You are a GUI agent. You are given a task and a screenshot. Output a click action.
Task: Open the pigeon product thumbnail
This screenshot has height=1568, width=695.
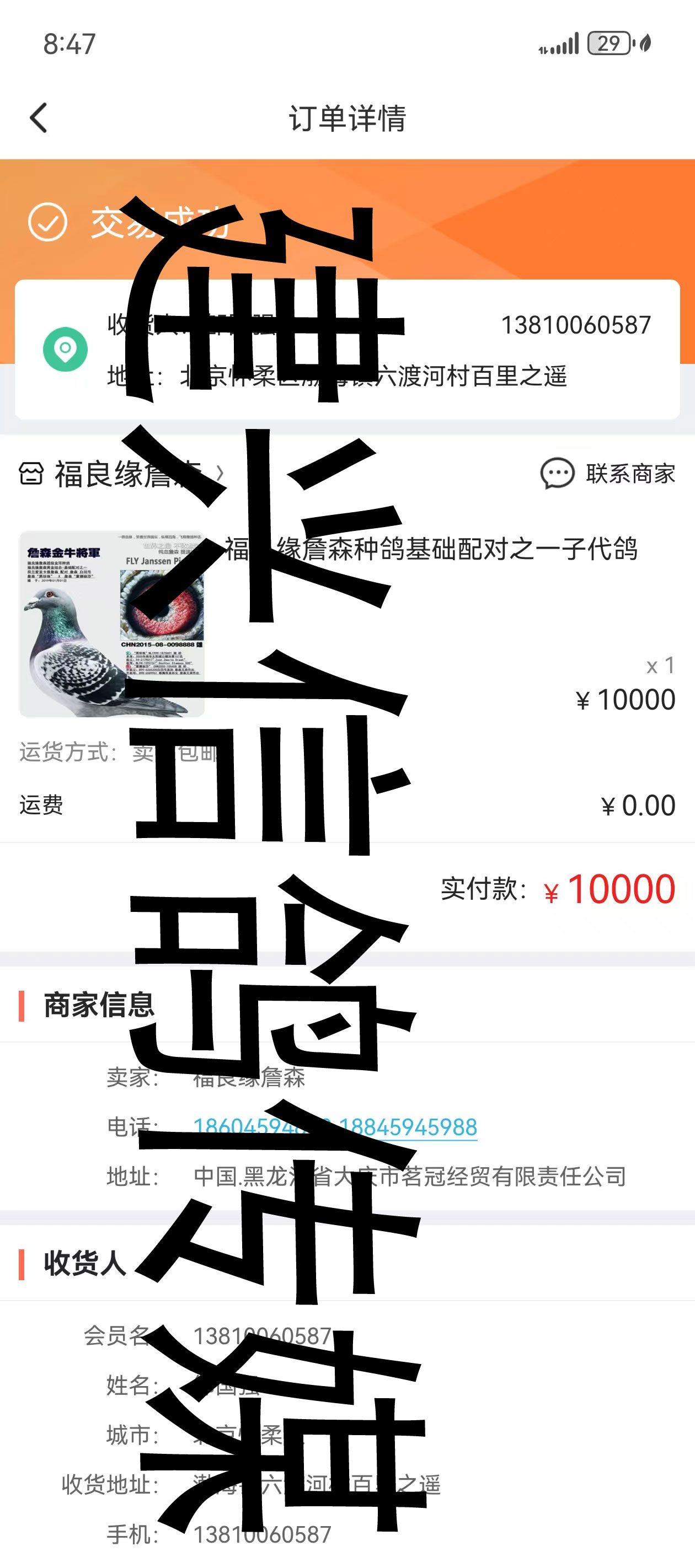112,624
